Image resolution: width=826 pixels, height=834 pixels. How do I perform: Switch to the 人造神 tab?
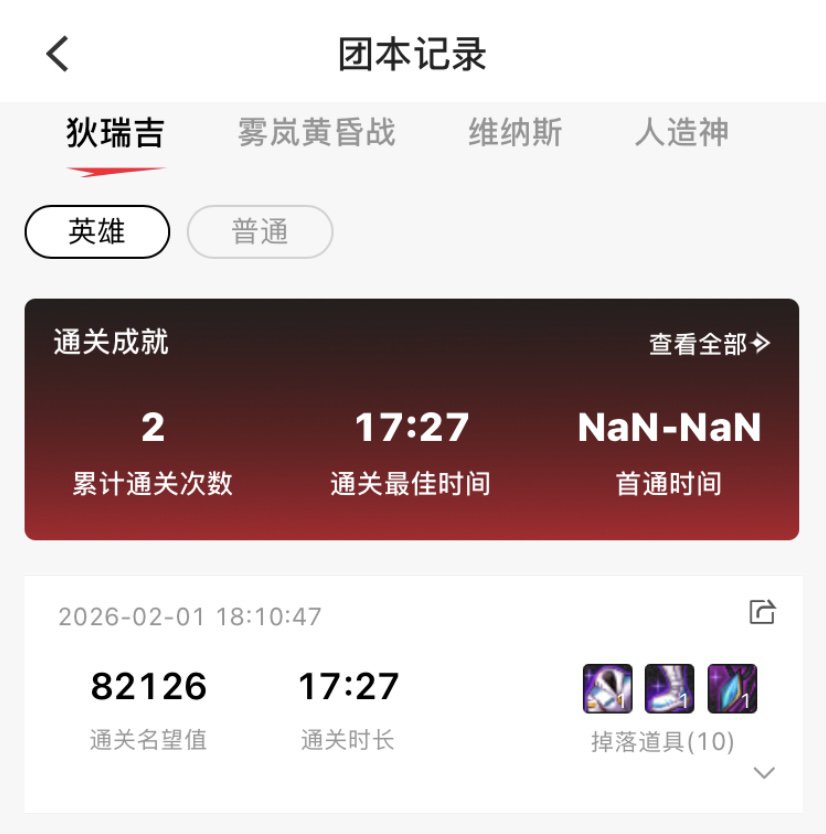pos(681,133)
